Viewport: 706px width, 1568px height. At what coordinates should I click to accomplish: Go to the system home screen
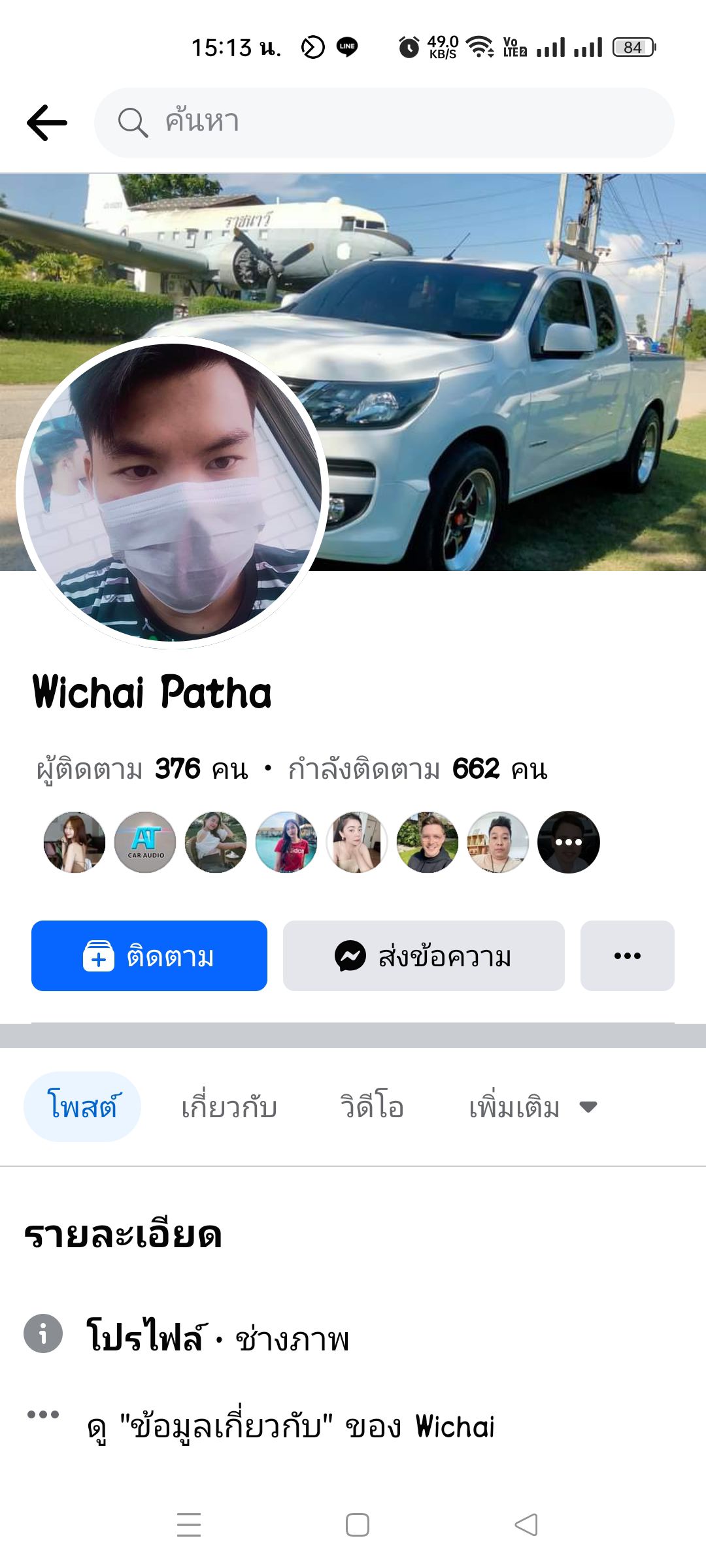tap(358, 1525)
